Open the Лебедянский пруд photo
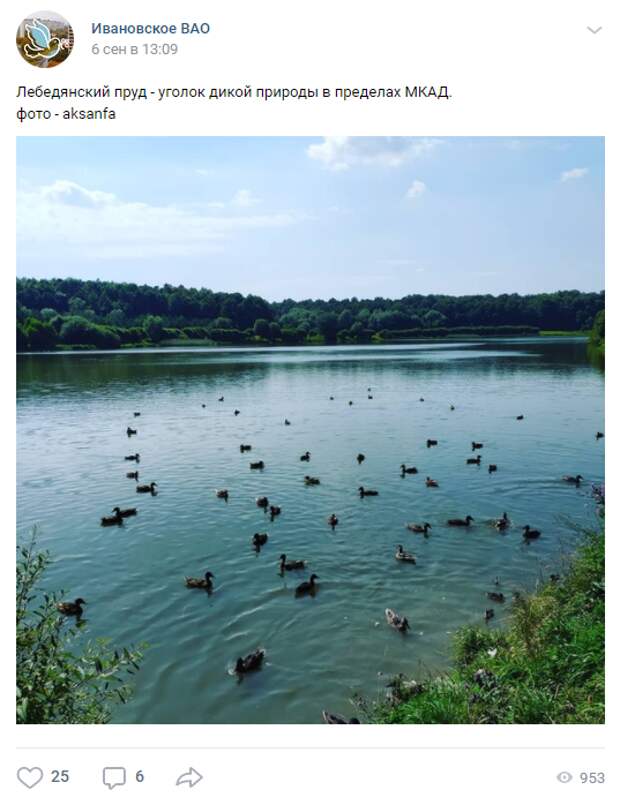The image size is (620, 805). coord(310,430)
